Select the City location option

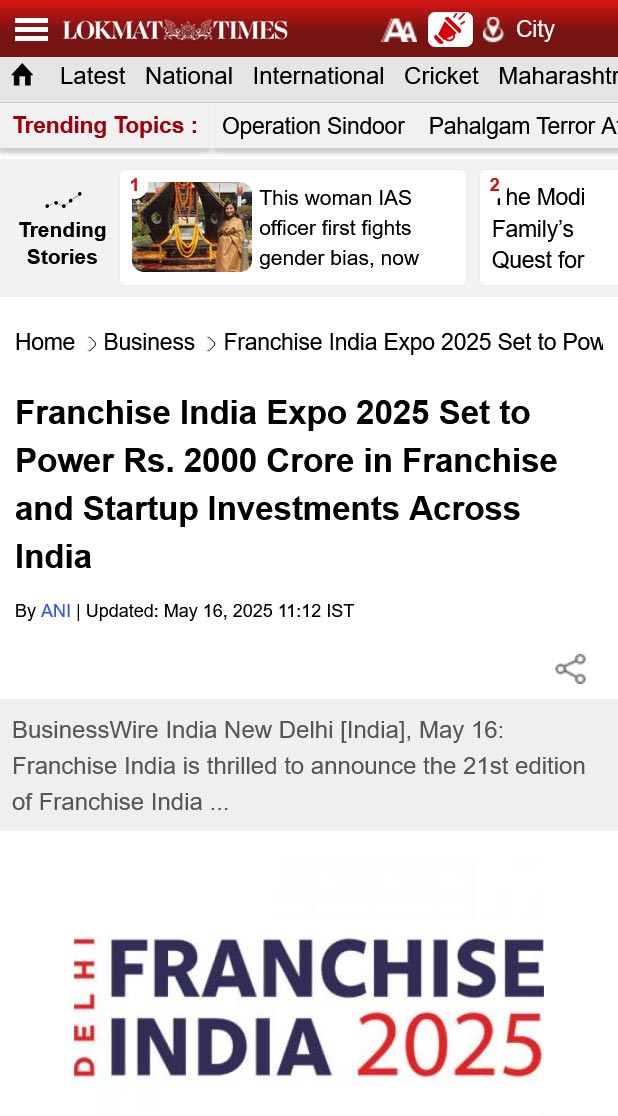pyautogui.click(x=519, y=30)
